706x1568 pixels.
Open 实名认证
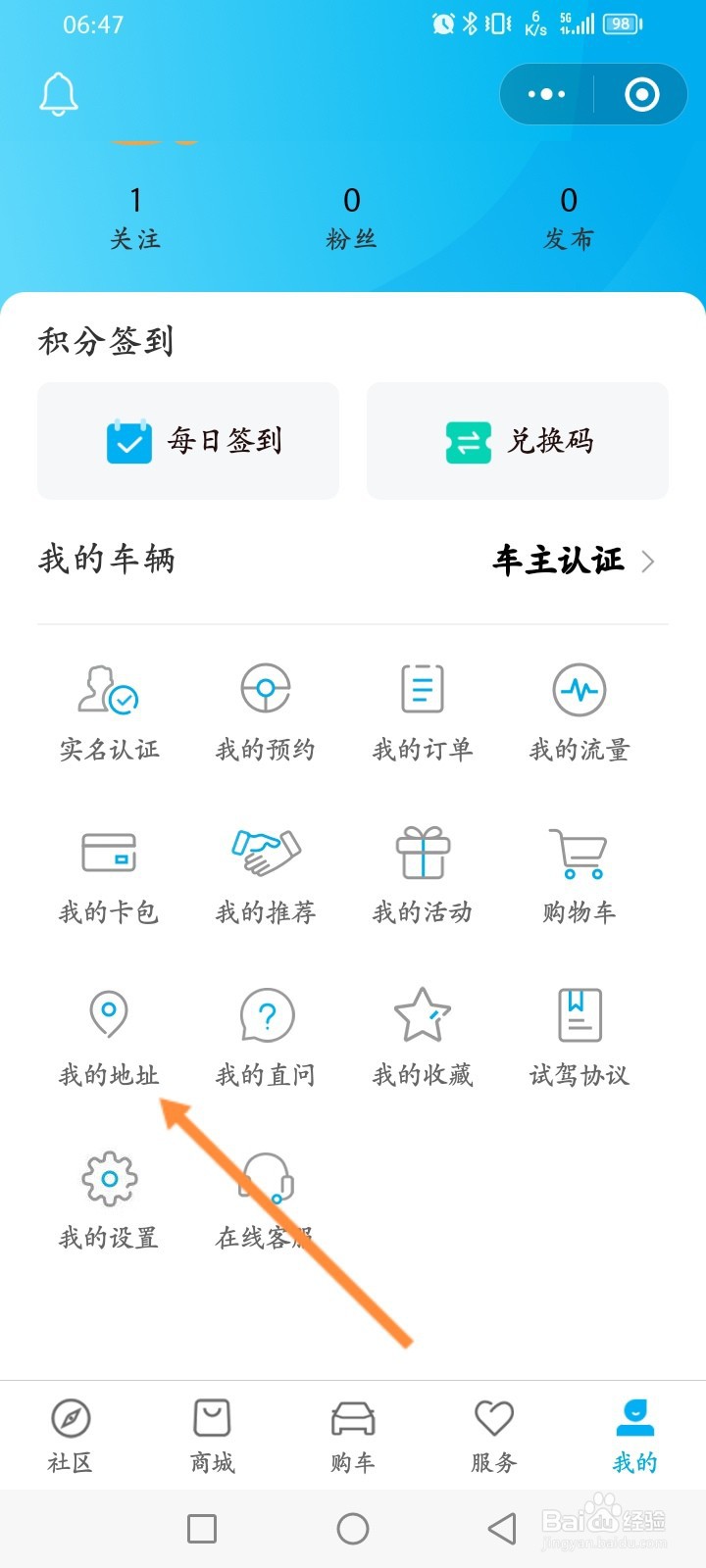(x=109, y=713)
